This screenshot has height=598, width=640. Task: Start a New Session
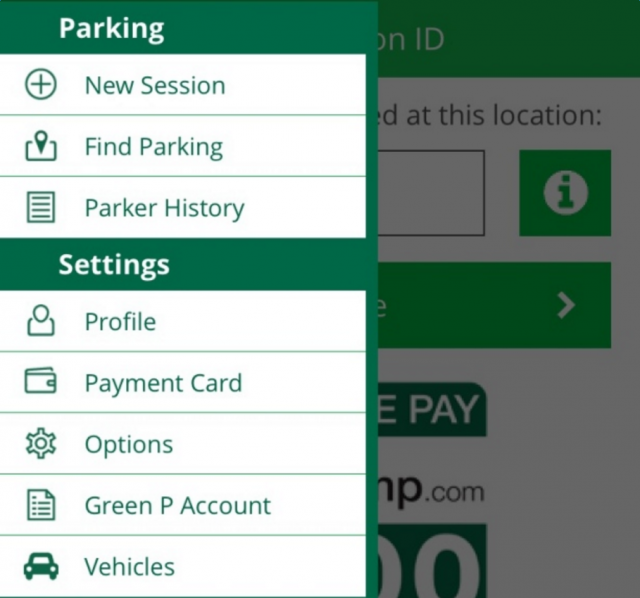[155, 85]
